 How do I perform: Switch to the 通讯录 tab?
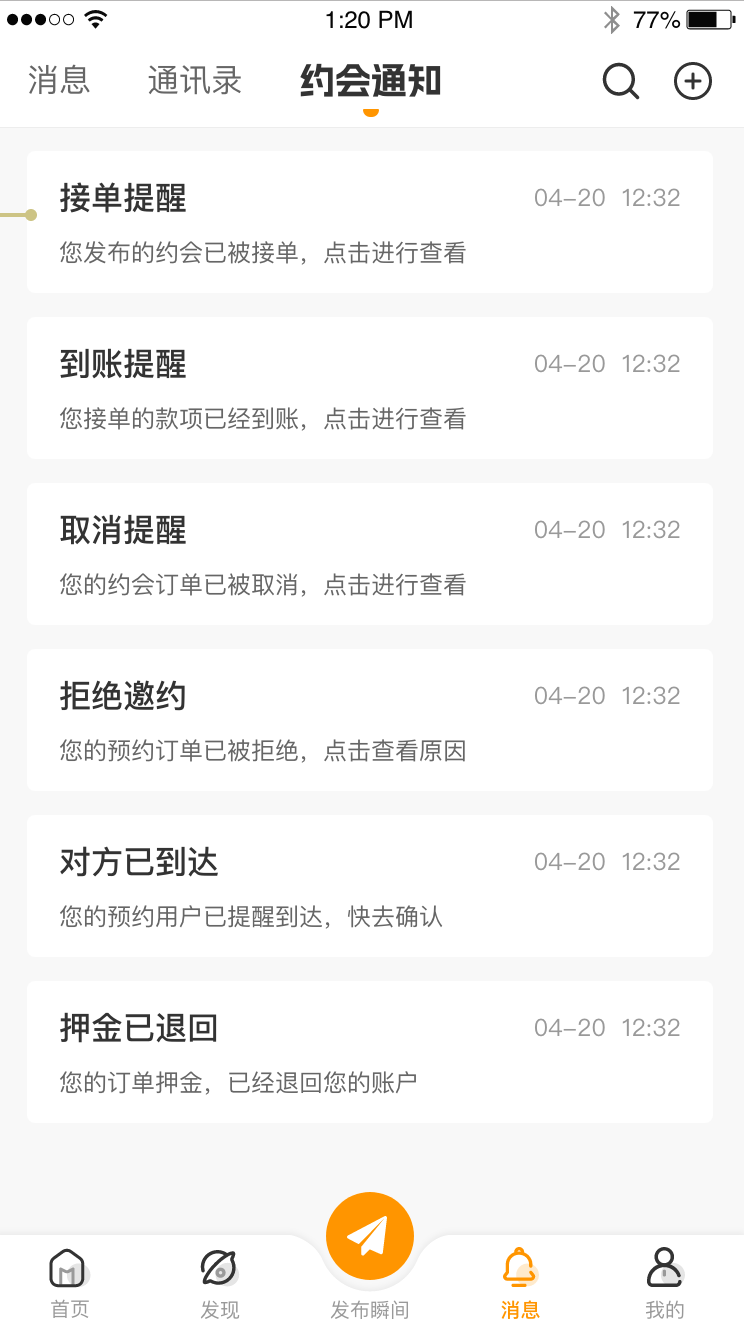pos(195,81)
